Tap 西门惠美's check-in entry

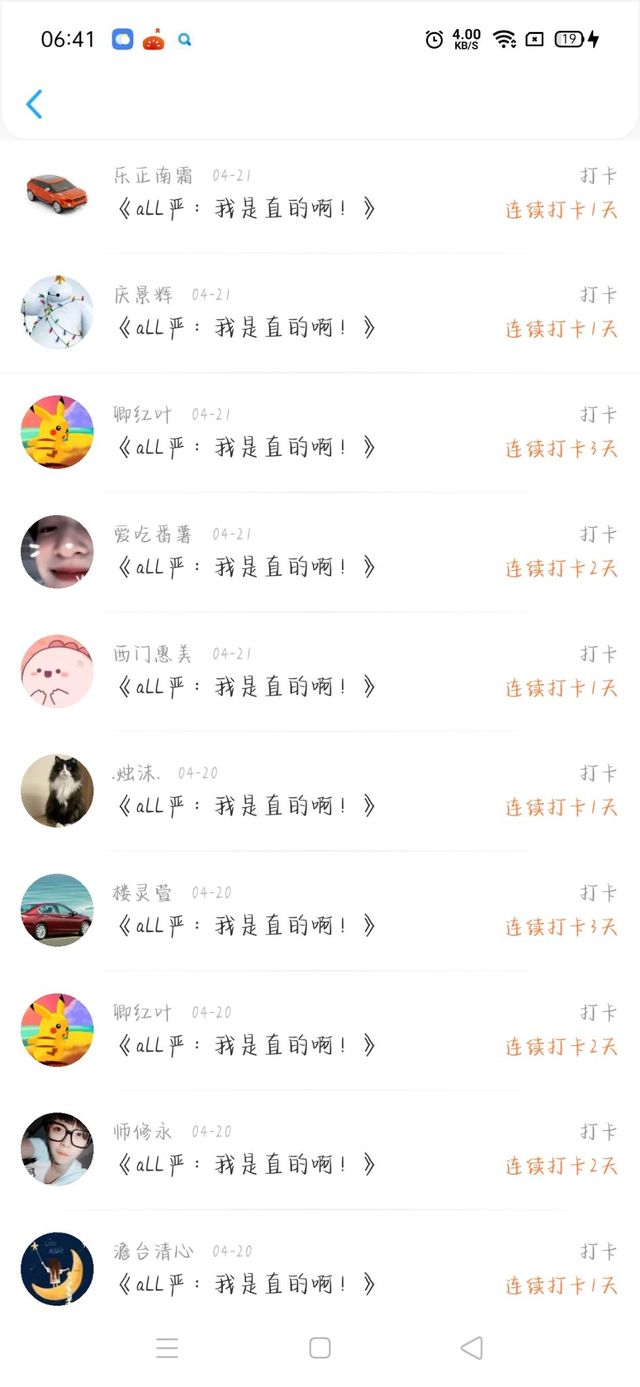[320, 671]
